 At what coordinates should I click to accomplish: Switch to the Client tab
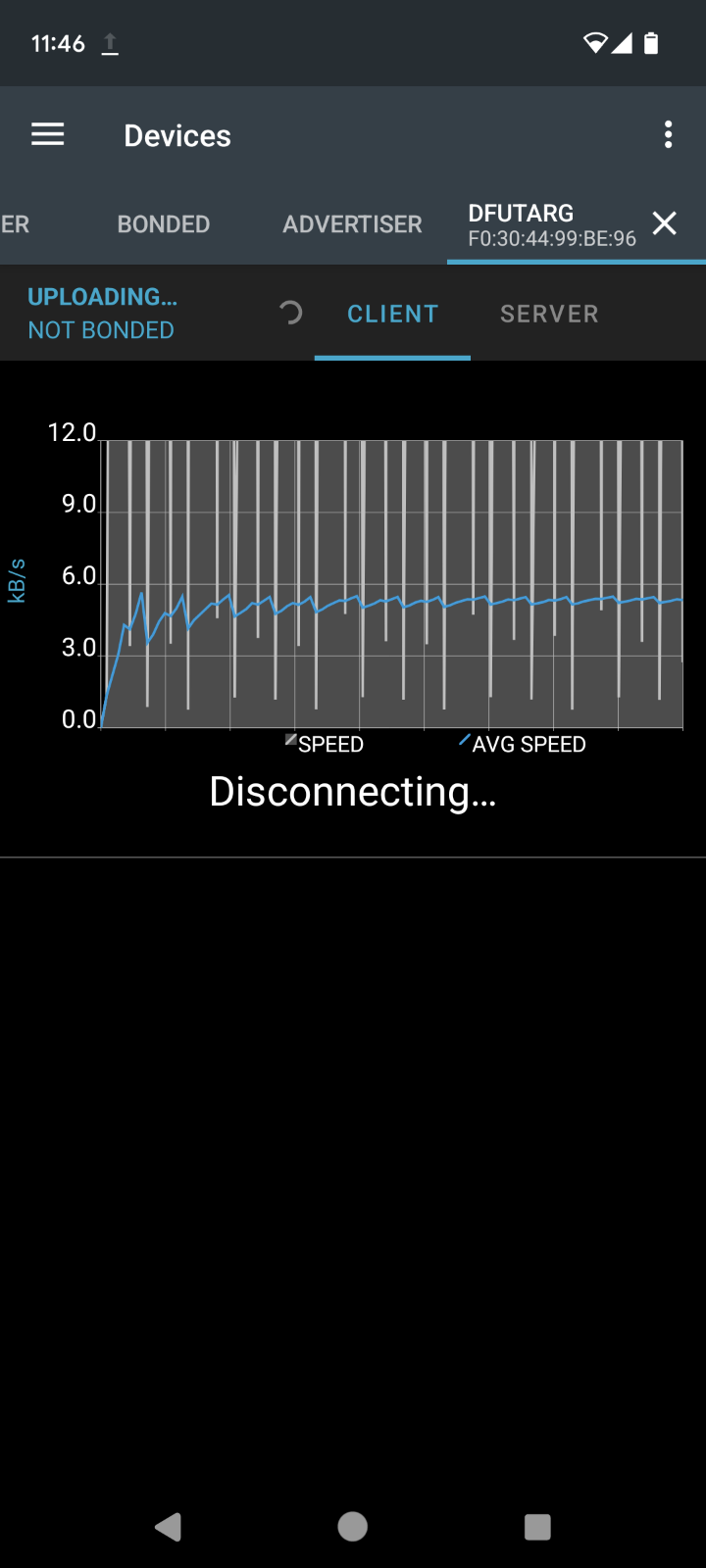coord(392,314)
